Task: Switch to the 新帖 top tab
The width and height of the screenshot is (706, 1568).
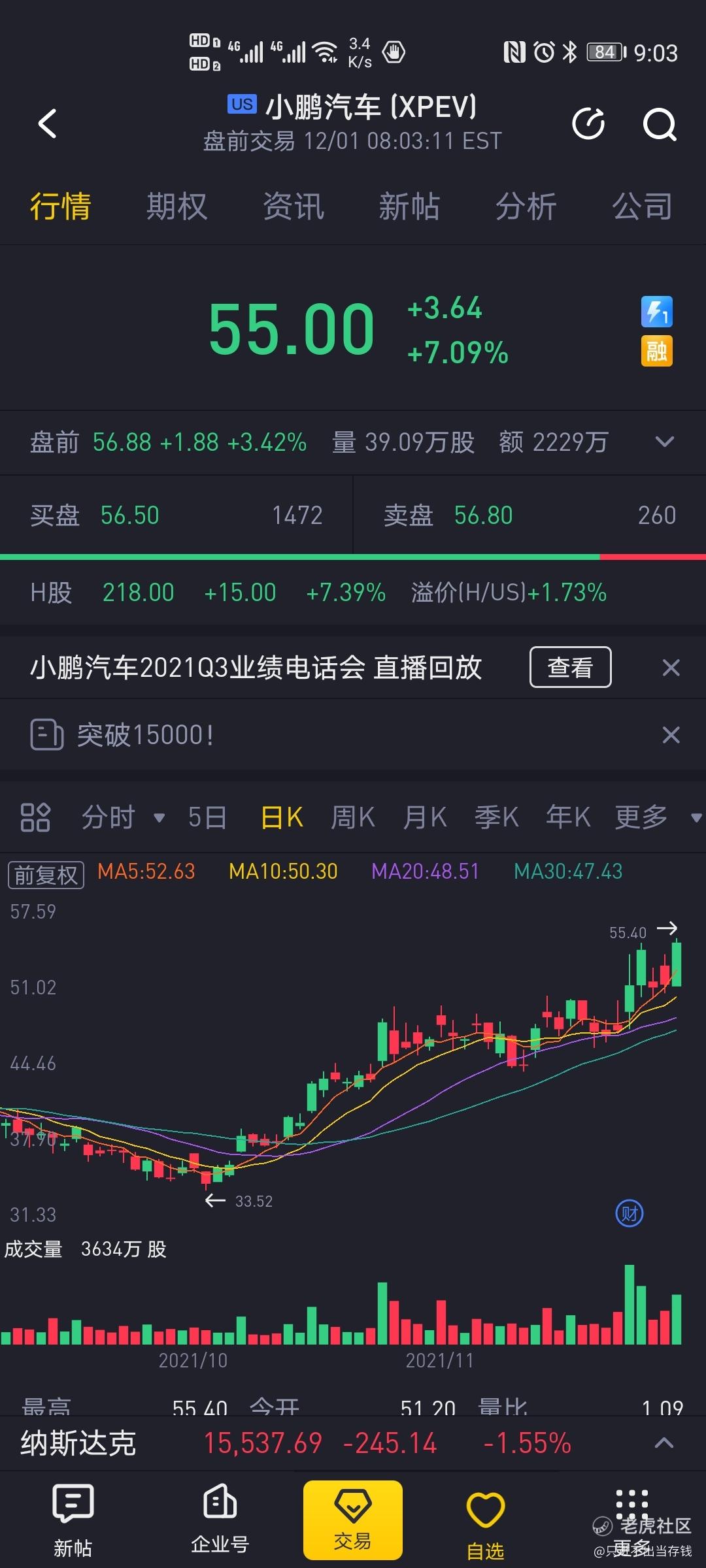Action: tap(409, 206)
